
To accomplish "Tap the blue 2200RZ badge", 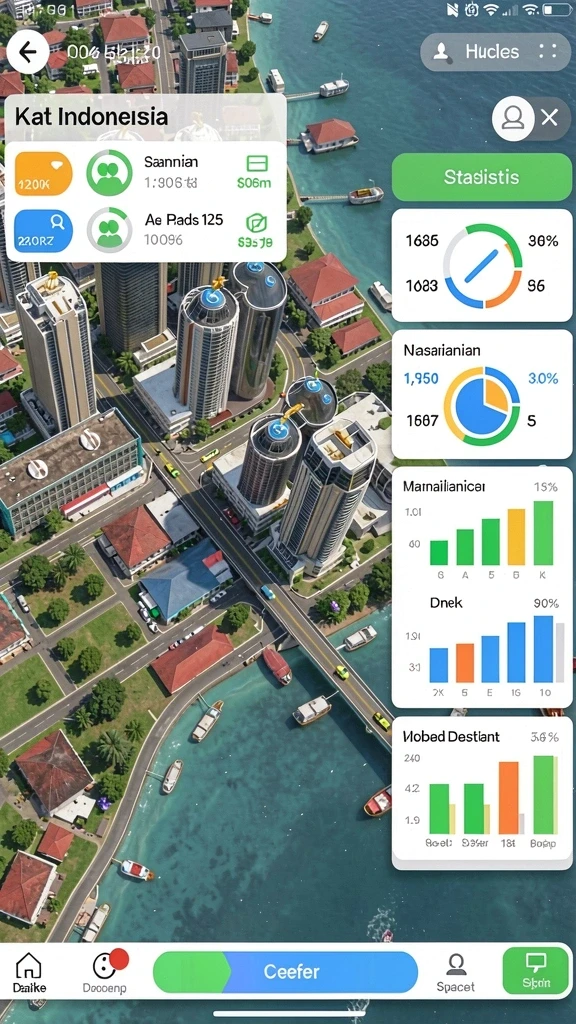I will tap(43, 231).
